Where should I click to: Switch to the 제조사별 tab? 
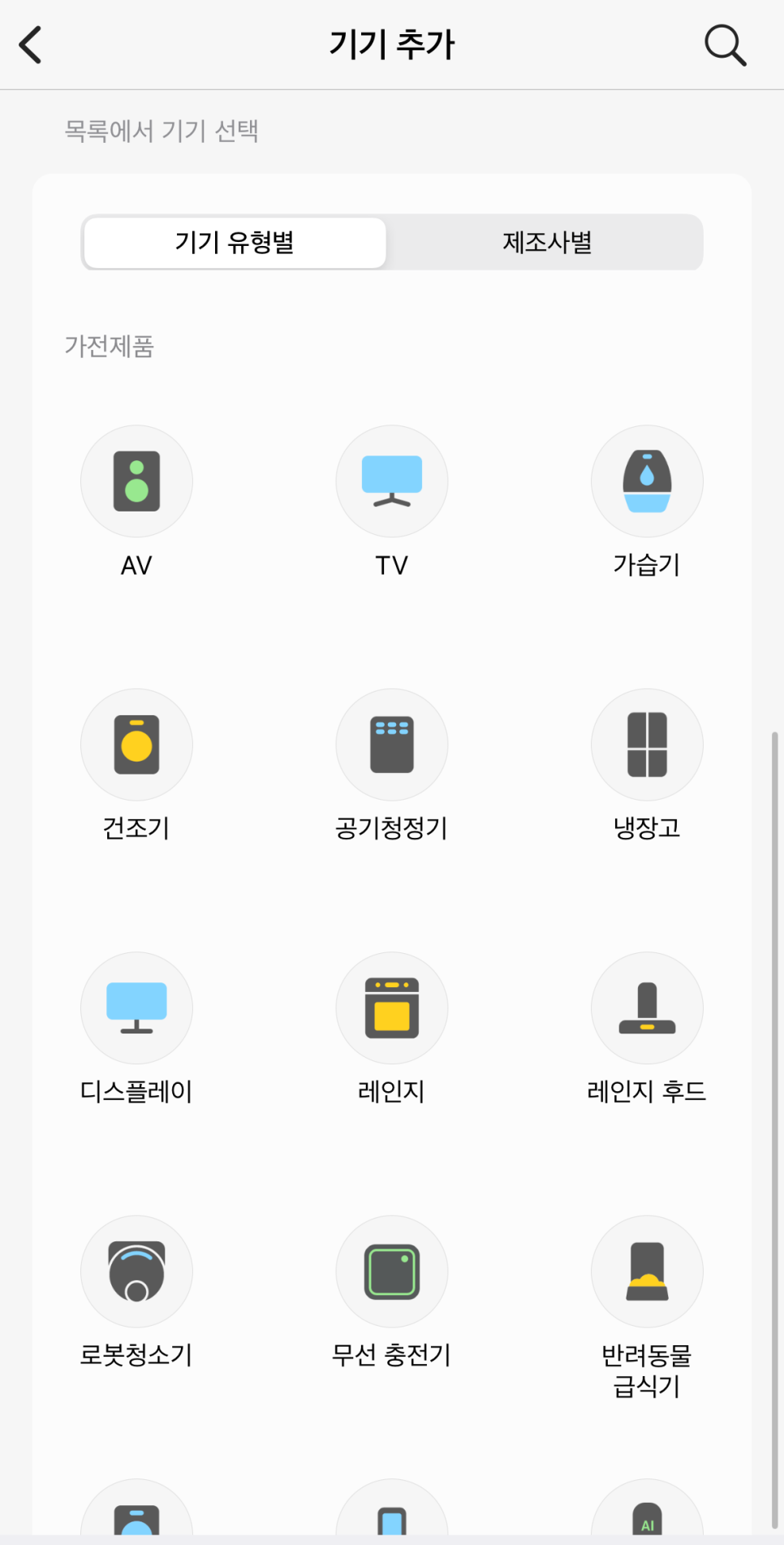546,242
